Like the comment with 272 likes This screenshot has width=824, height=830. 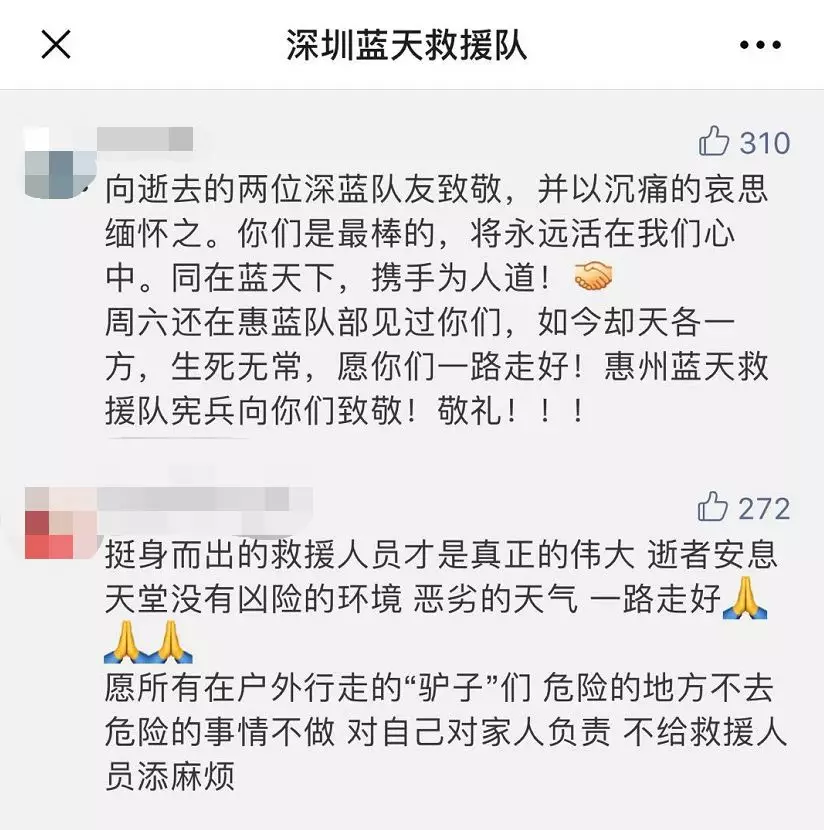click(713, 507)
